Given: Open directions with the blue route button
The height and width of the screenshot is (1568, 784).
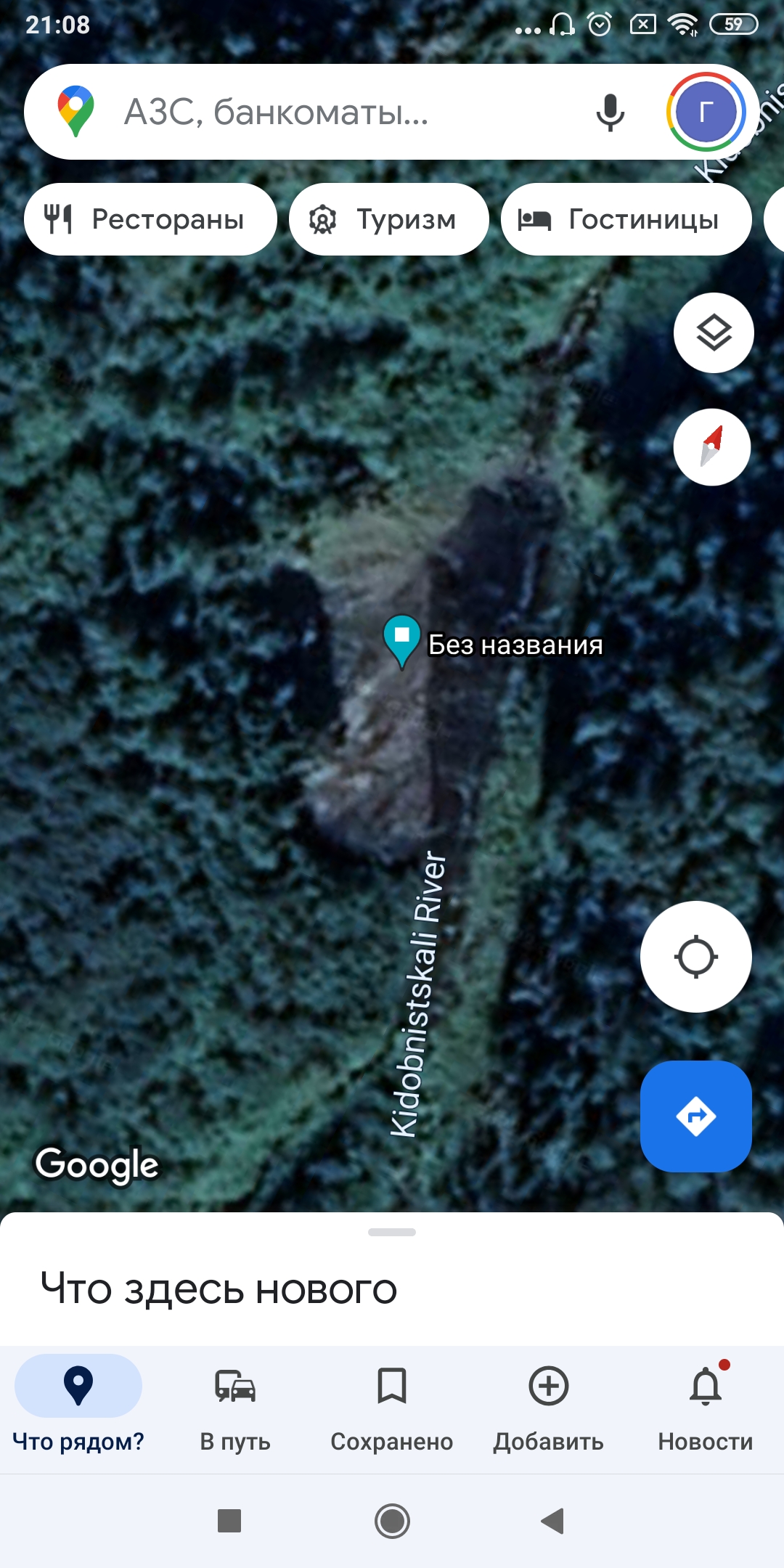Looking at the screenshot, I should click(x=695, y=1116).
